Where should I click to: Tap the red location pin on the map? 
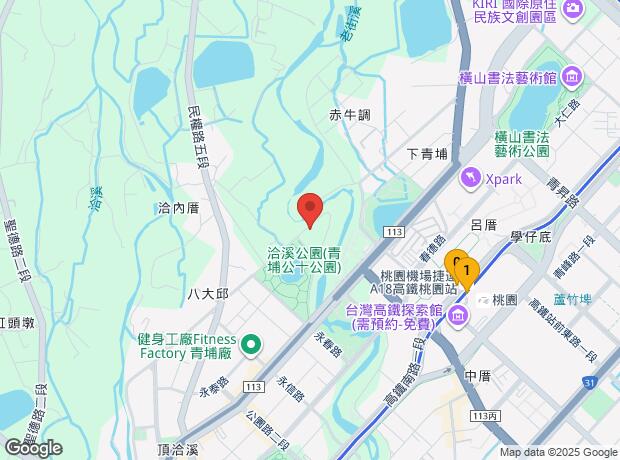tap(310, 210)
